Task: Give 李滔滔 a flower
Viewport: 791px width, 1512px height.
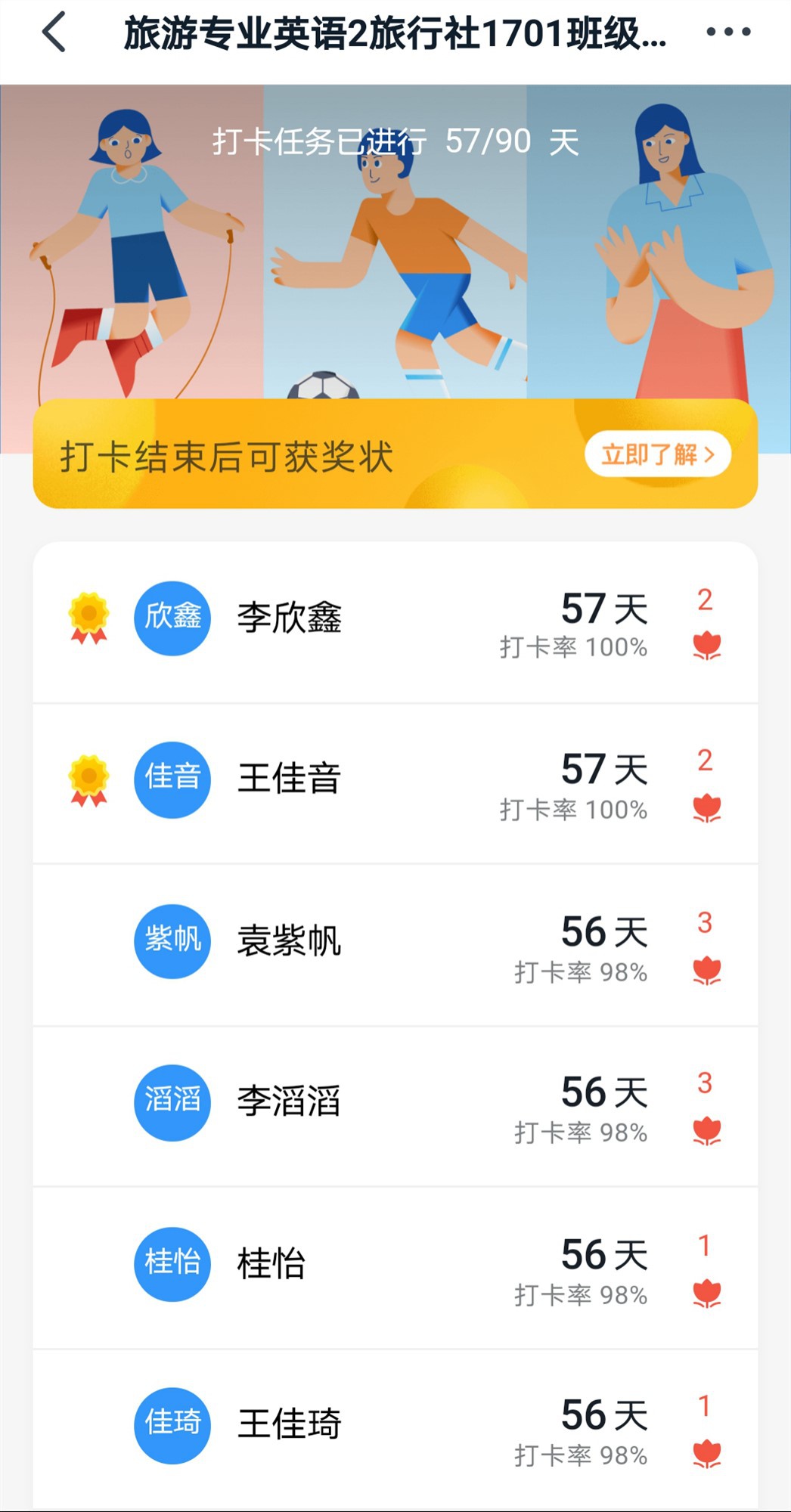Action: (707, 1131)
